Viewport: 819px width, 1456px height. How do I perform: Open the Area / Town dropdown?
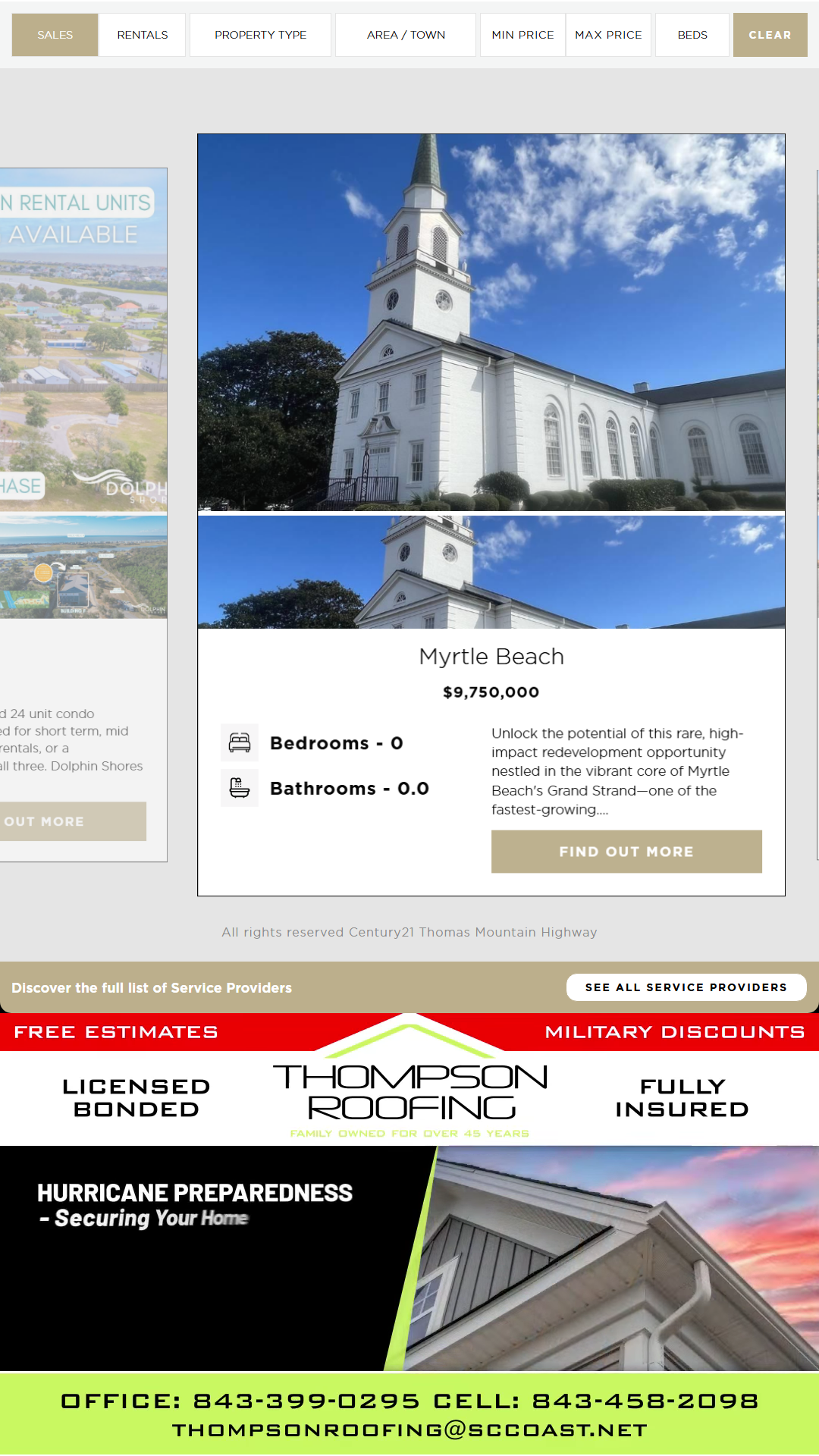tap(406, 35)
